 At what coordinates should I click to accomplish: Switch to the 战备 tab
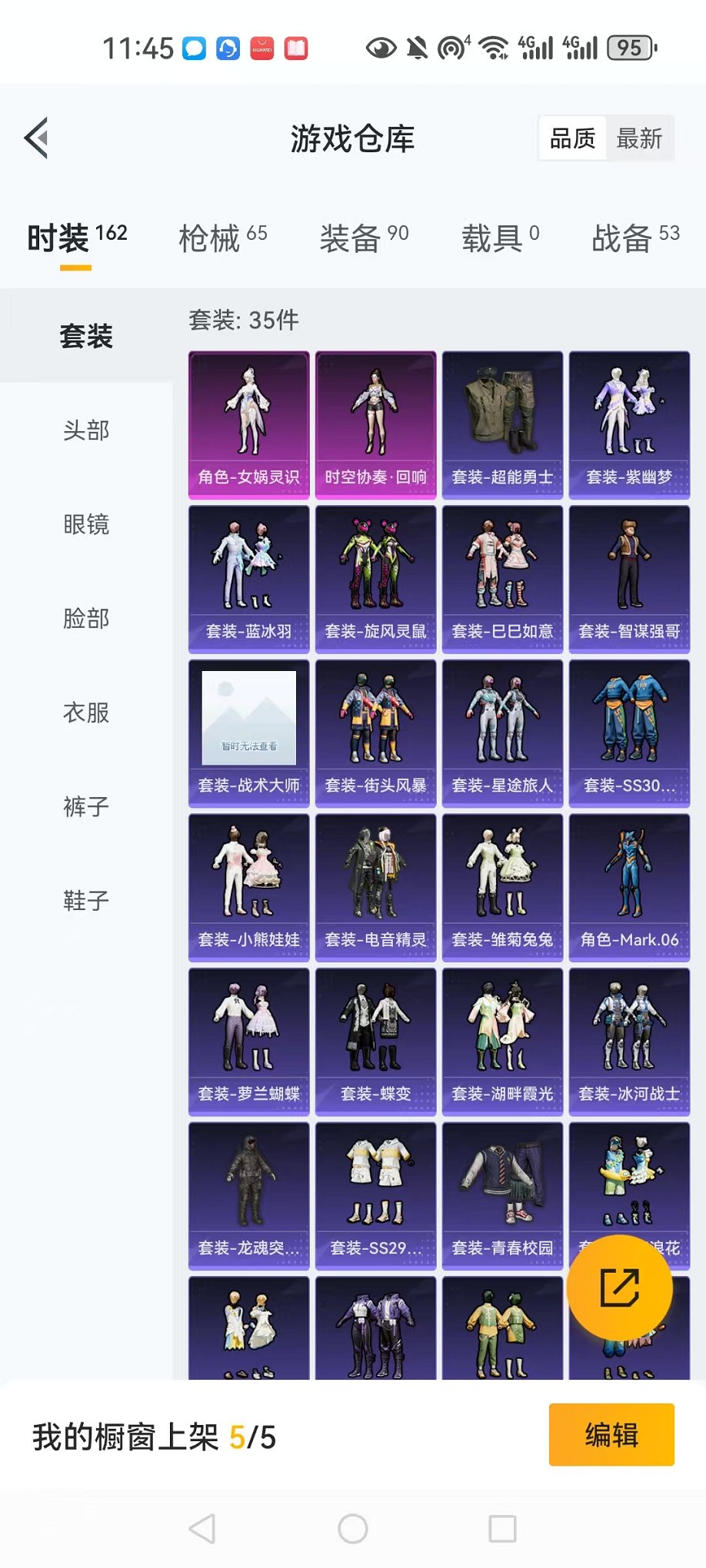pos(636,238)
